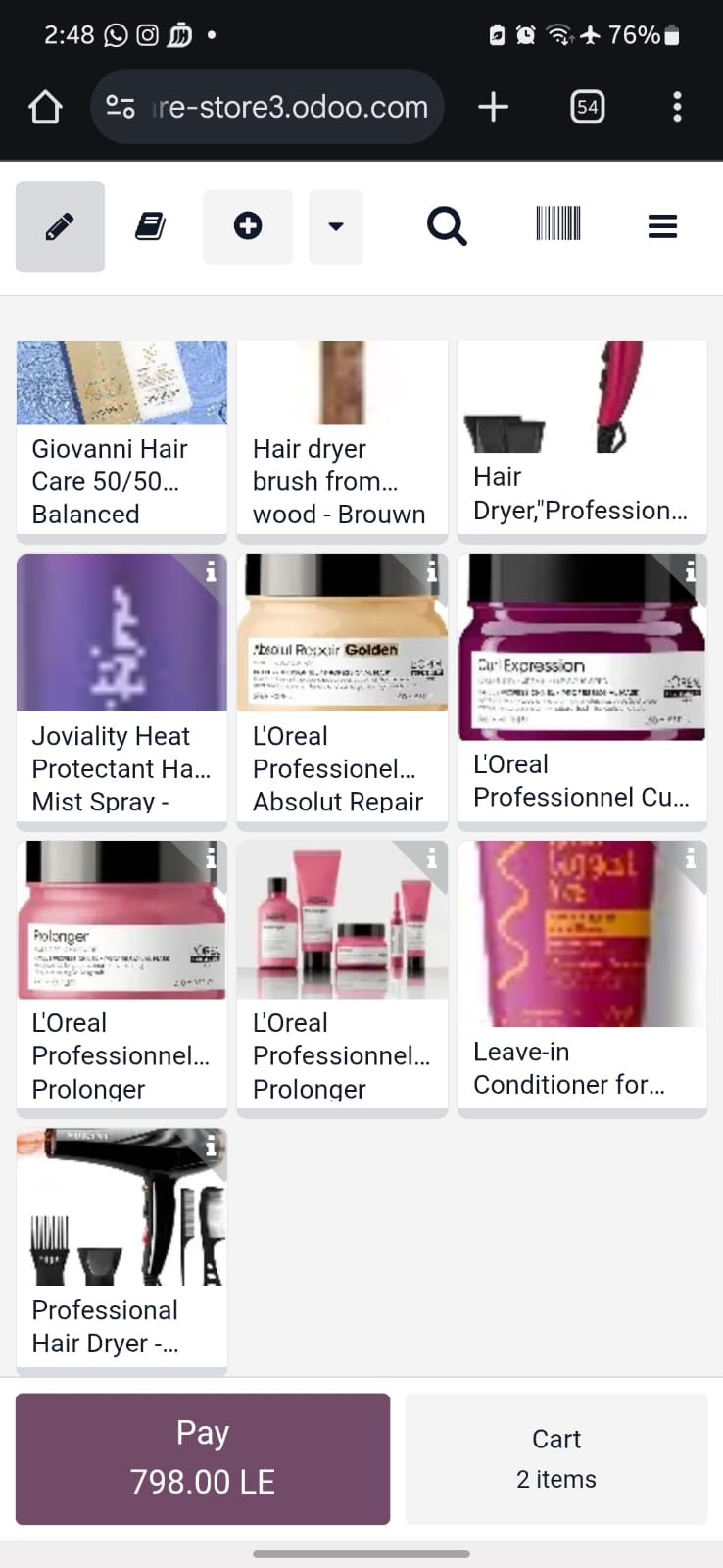Open the Cart with 2 items
Screen dimensions: 723x1568
(x=555, y=1458)
